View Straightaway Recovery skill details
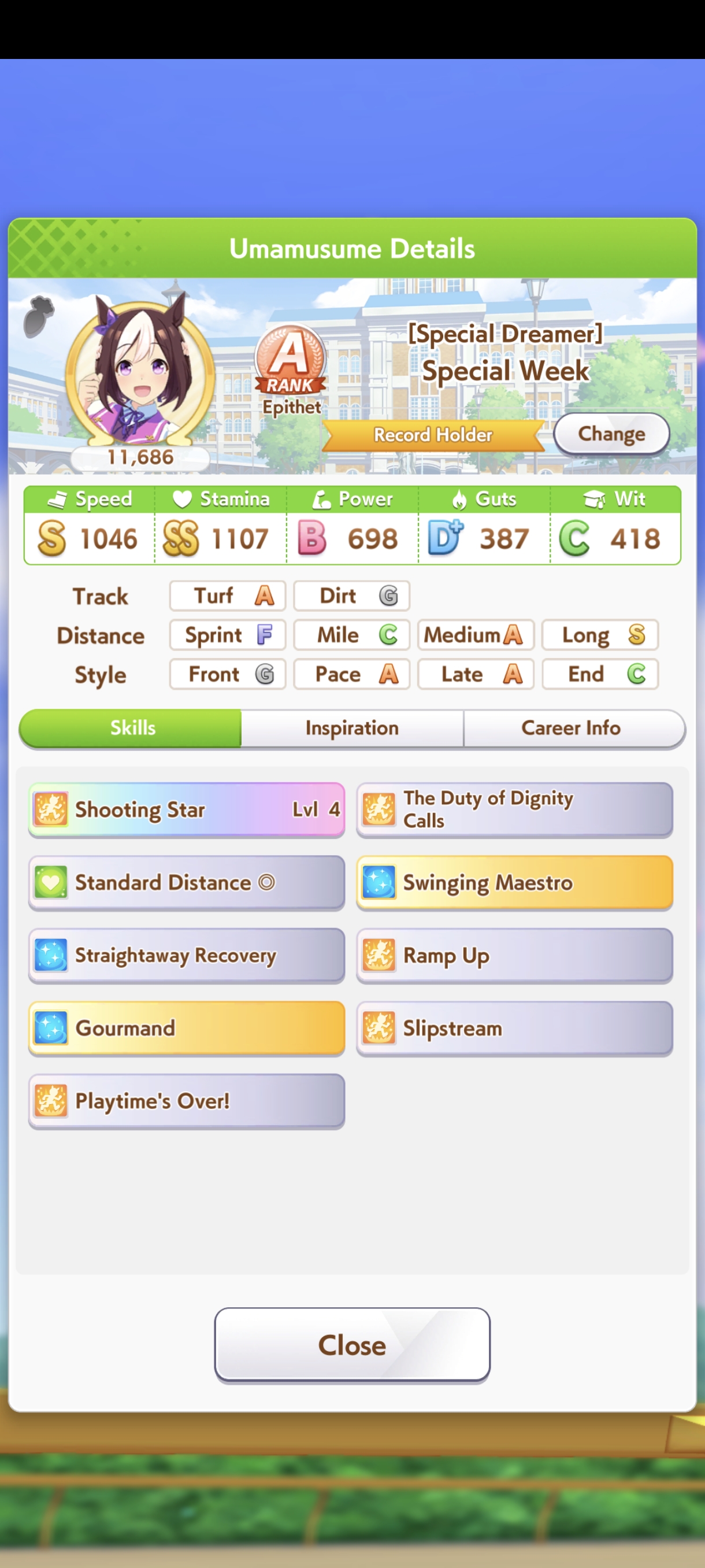This screenshot has height=1568, width=705. click(x=187, y=956)
